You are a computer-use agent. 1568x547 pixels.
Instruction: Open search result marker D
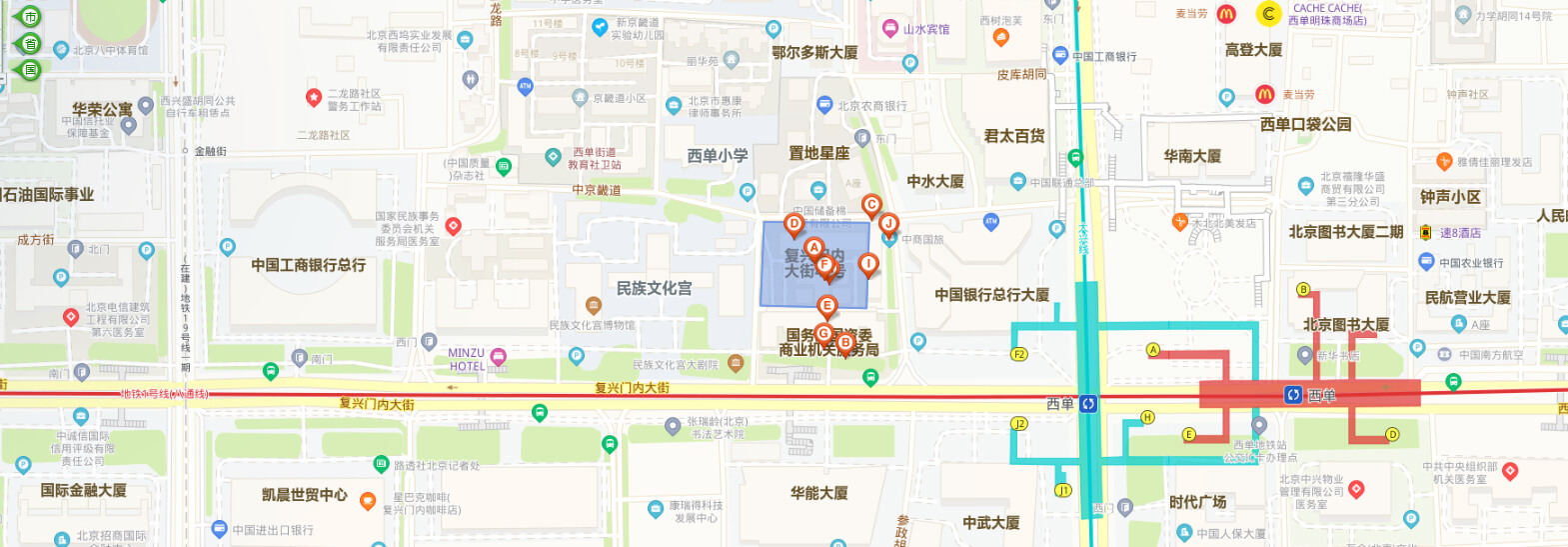tap(793, 224)
